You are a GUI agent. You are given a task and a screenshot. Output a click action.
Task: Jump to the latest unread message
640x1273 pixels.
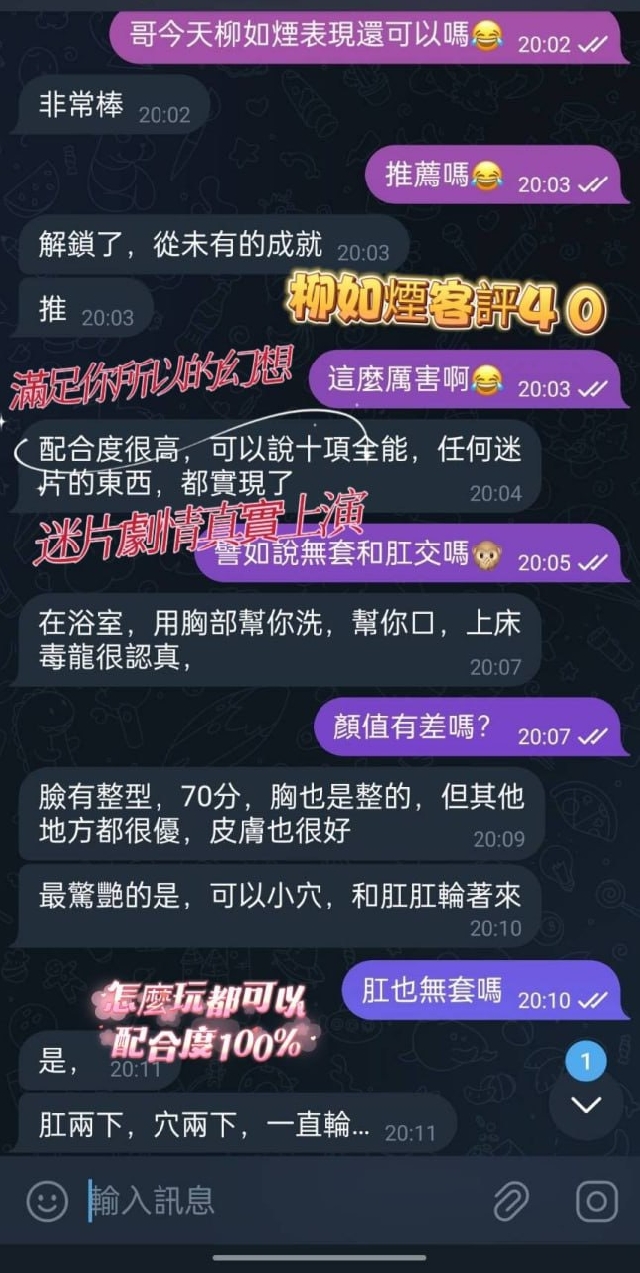click(585, 1104)
